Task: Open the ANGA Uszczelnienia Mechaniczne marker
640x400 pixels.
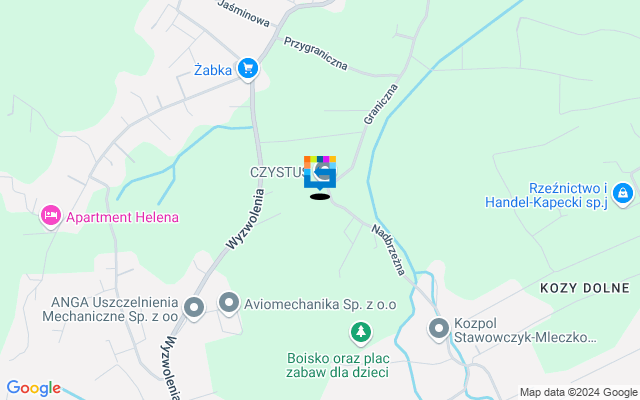Action: pos(194,308)
